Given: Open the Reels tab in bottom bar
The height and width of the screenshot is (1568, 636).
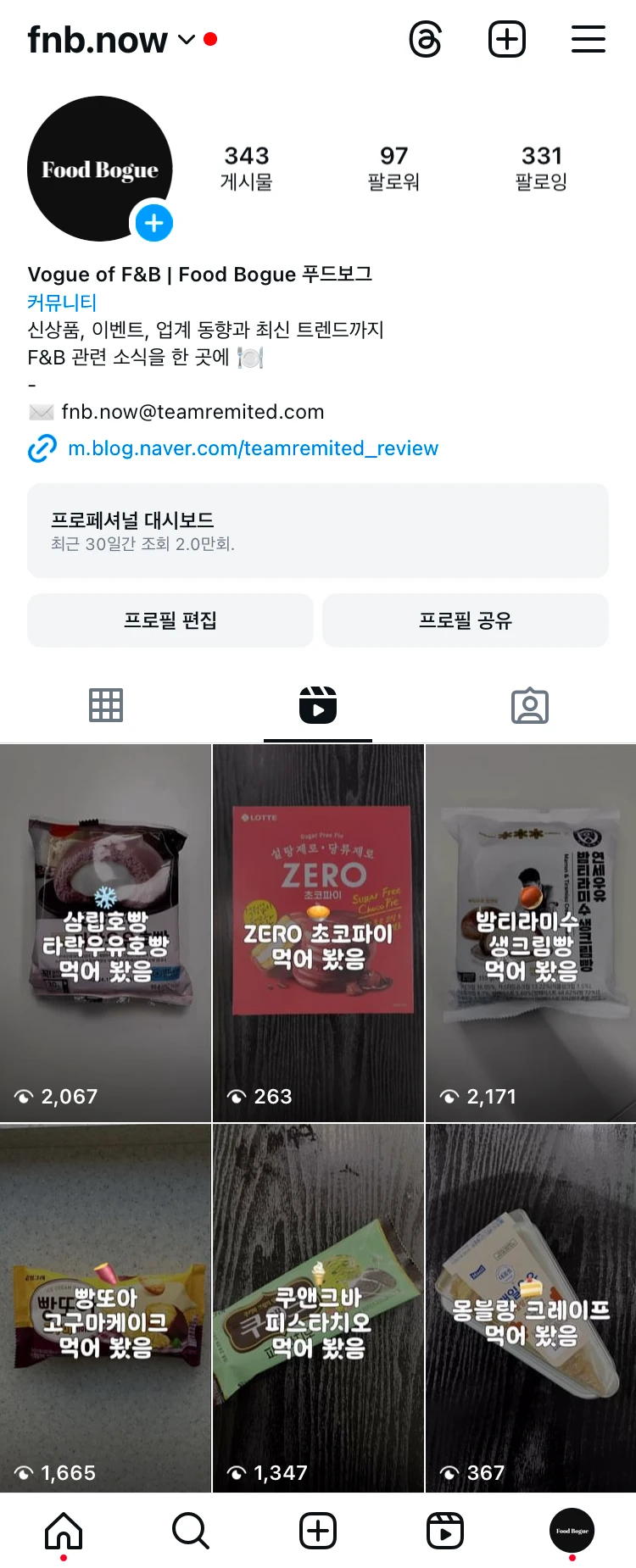Looking at the screenshot, I should coord(445,1531).
